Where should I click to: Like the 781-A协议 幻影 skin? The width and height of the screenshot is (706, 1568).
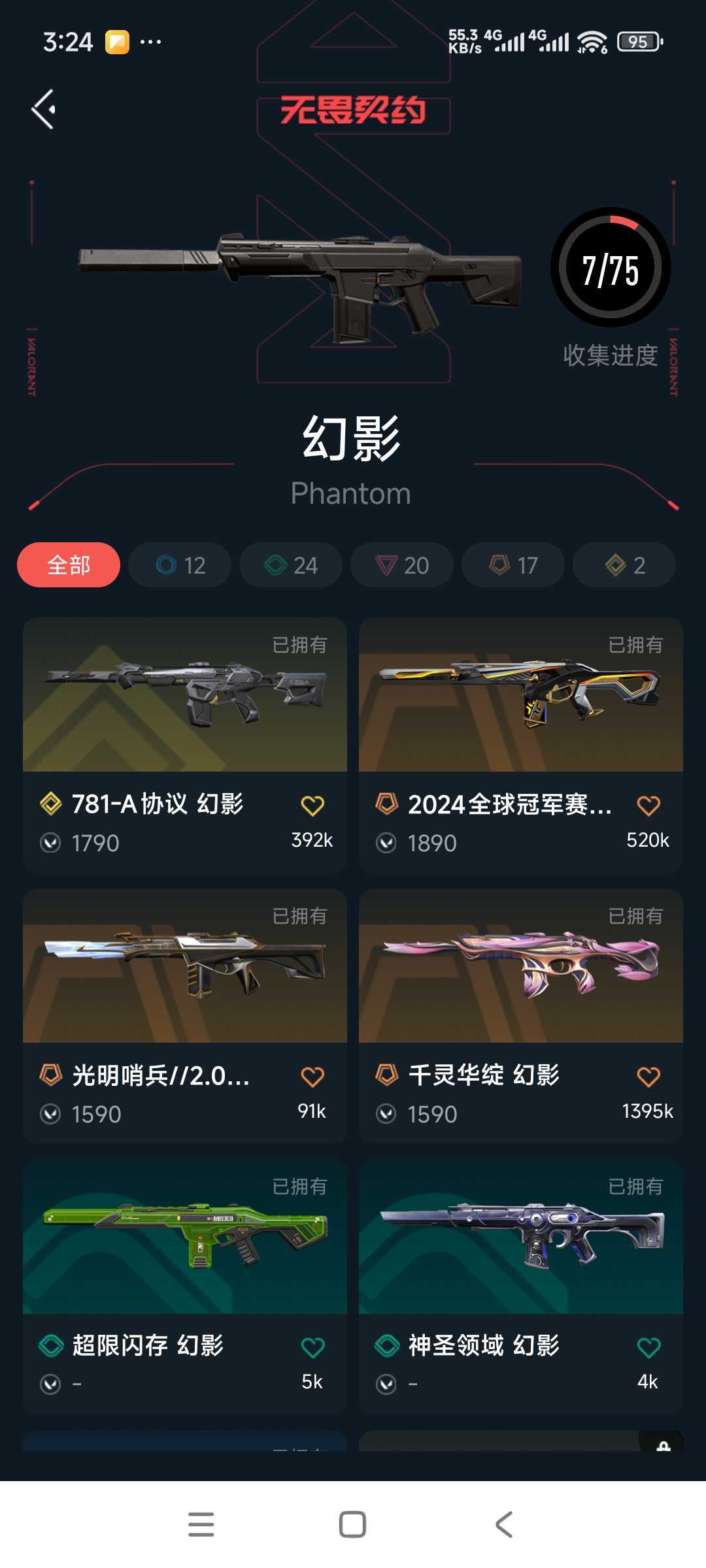[x=312, y=806]
